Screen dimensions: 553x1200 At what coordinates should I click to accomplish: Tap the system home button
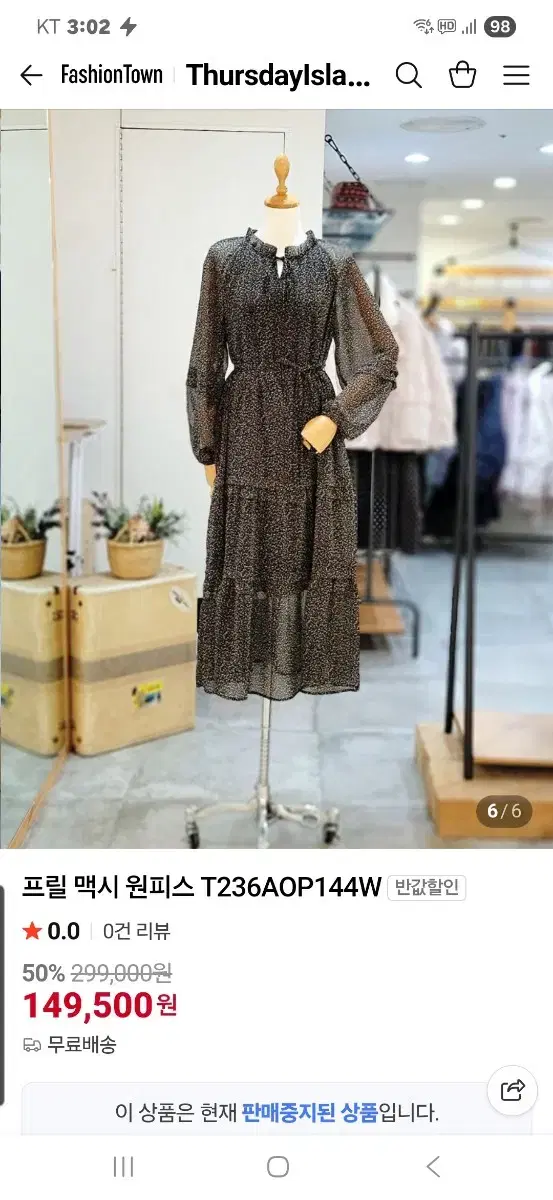click(278, 1166)
